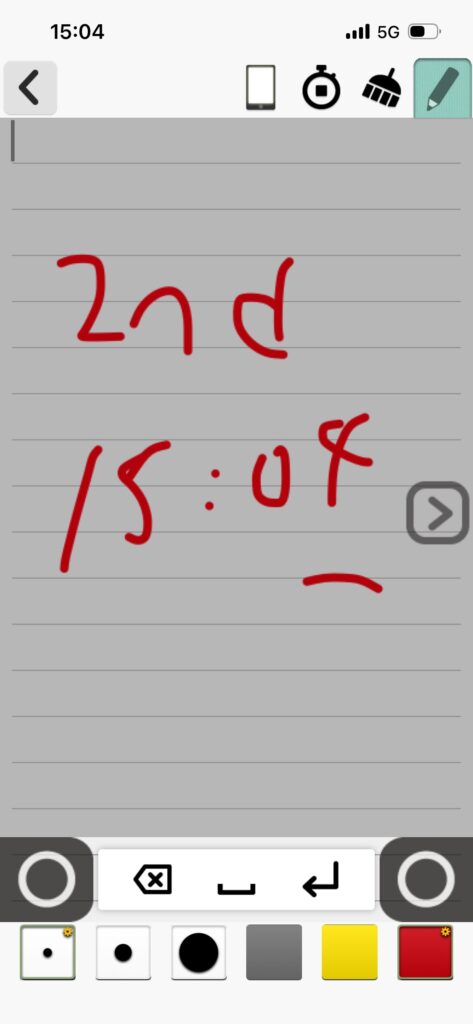Pick the gray color swatch
This screenshot has width=473, height=1024.
tap(274, 952)
